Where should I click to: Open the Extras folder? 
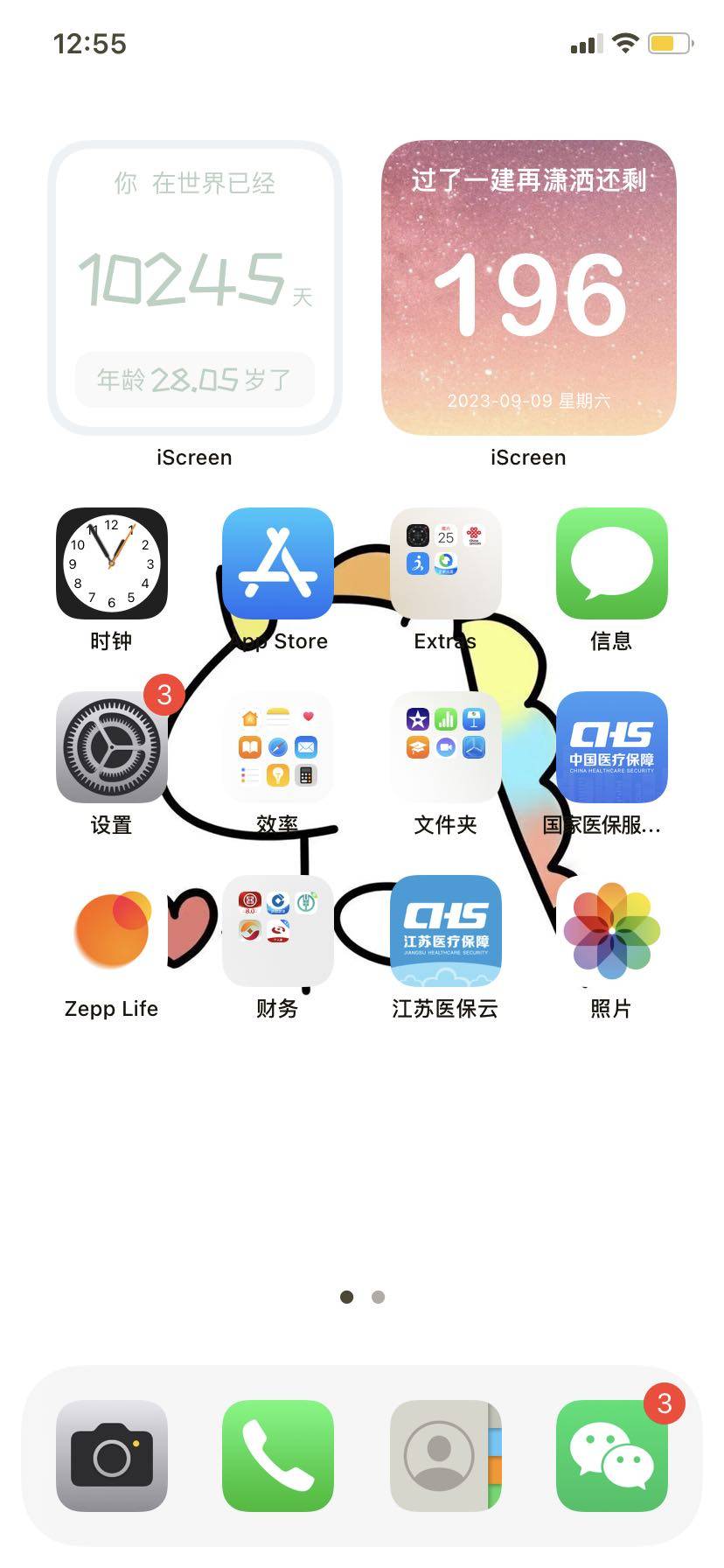click(445, 563)
